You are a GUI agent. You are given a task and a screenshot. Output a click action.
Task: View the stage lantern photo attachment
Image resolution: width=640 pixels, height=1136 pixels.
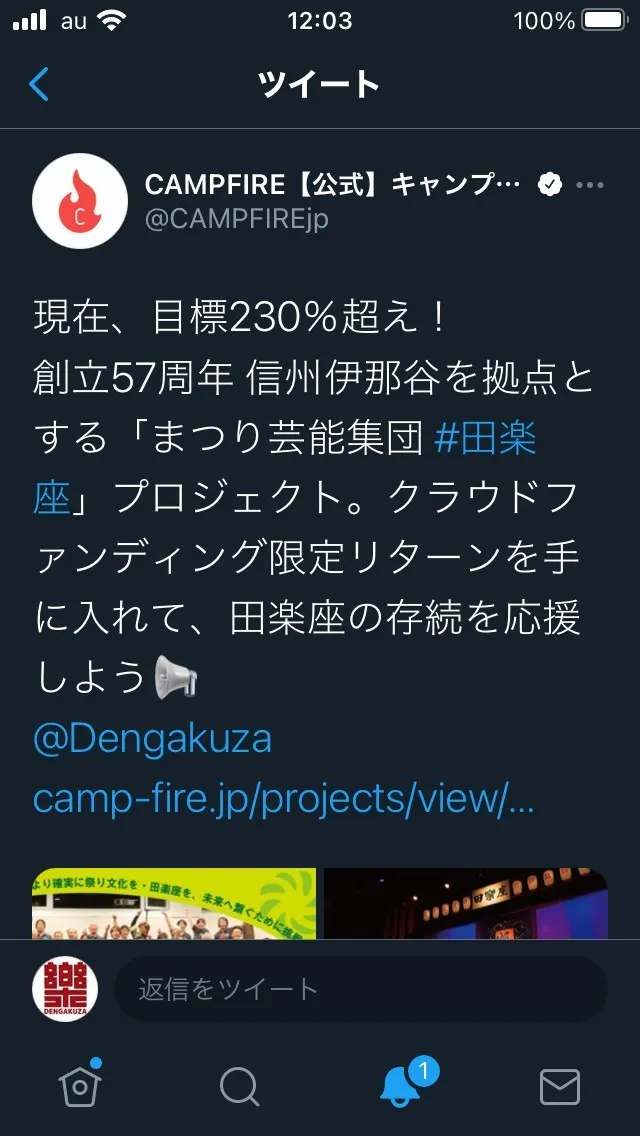click(x=466, y=903)
